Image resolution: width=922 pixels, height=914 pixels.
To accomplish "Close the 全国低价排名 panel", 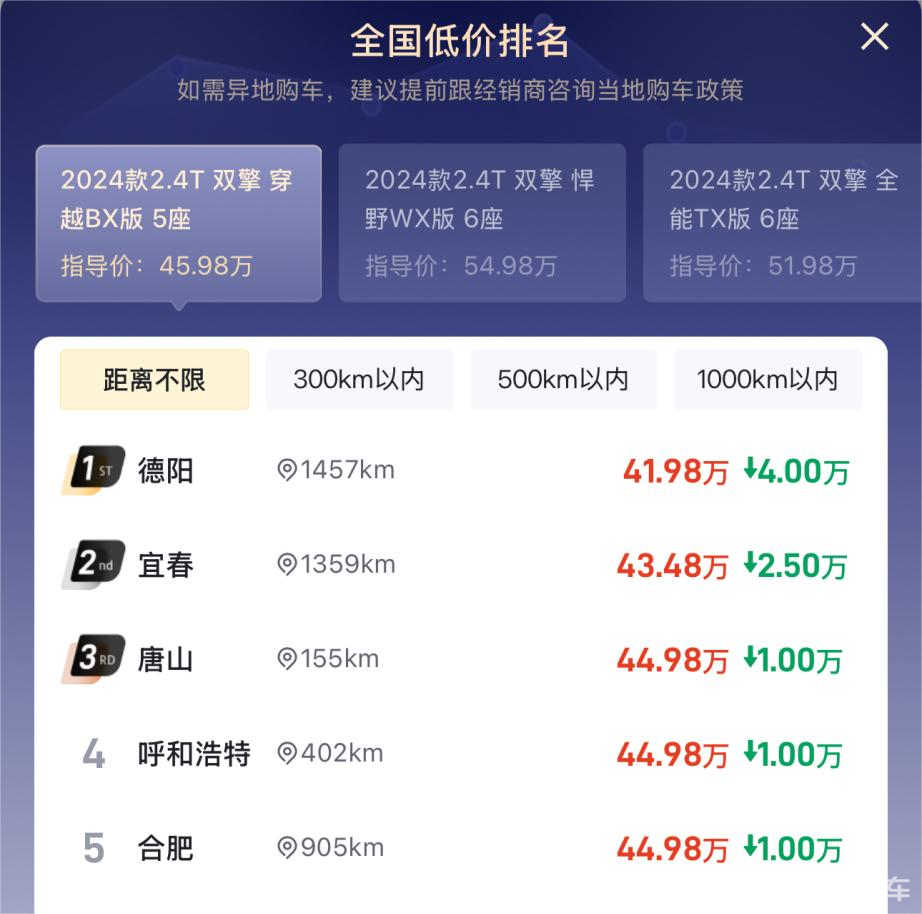I will [x=874, y=38].
